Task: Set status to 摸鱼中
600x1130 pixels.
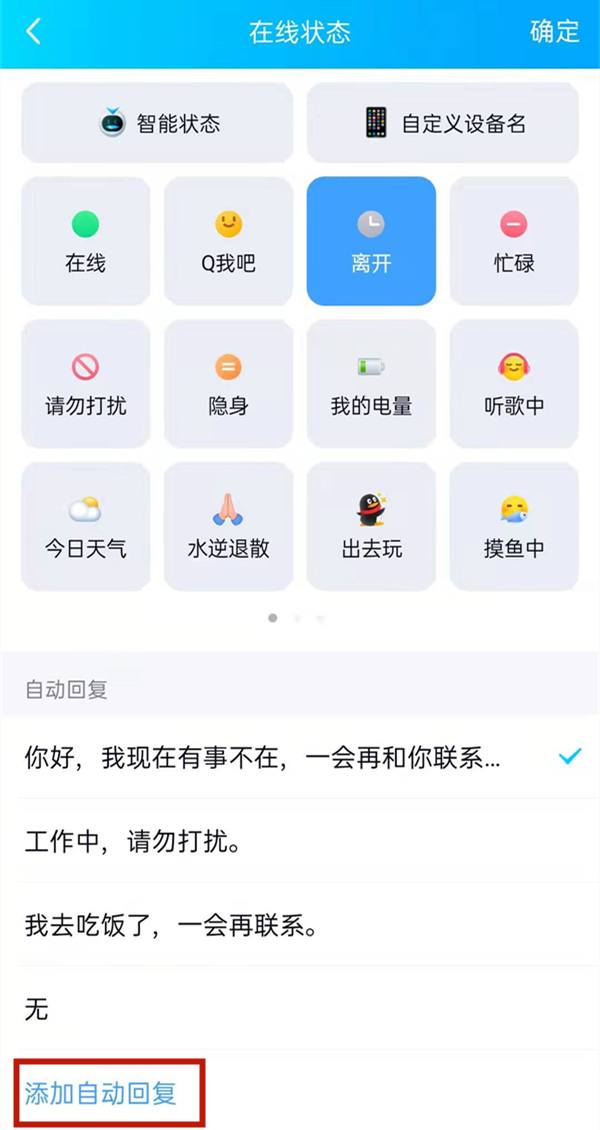Action: (x=514, y=527)
